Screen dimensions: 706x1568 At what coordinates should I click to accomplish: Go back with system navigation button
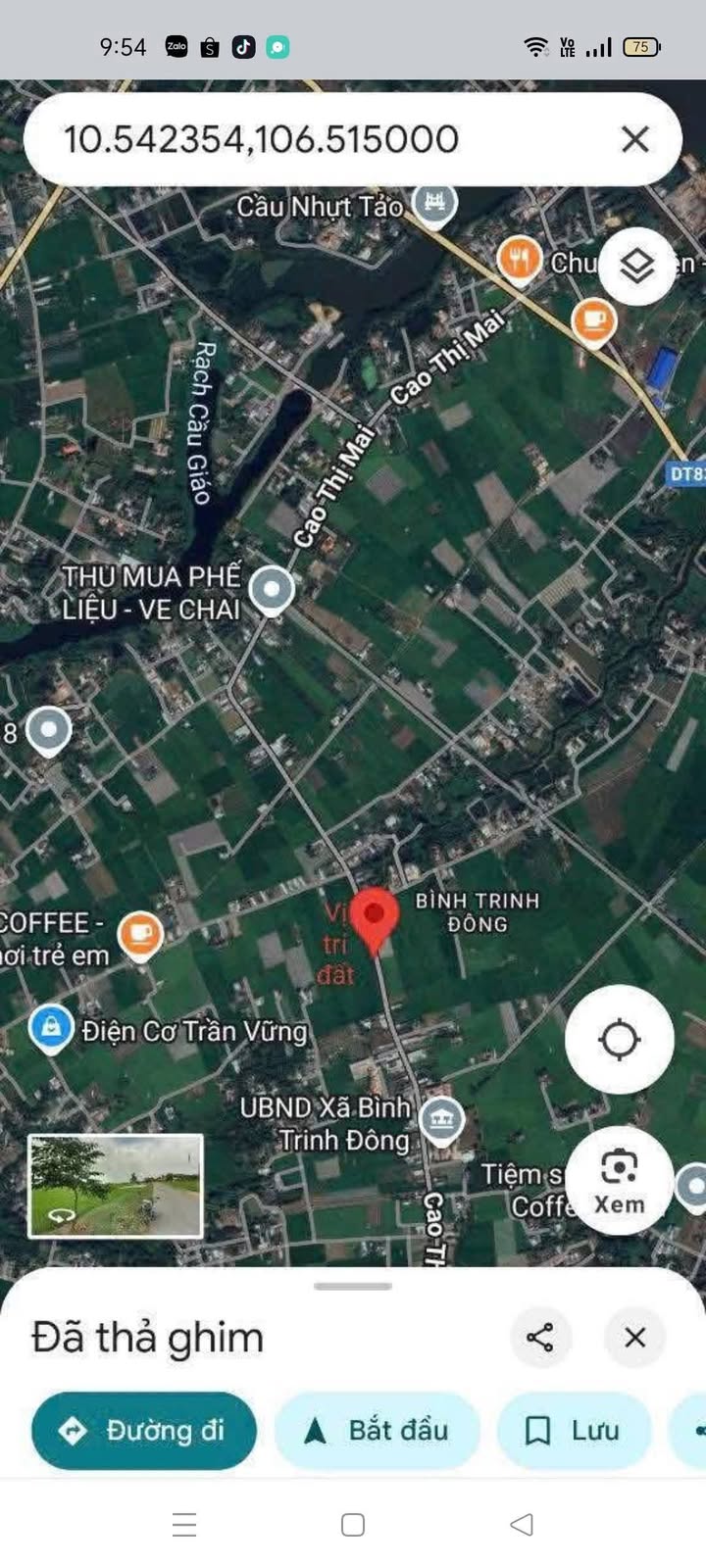pos(522,1524)
